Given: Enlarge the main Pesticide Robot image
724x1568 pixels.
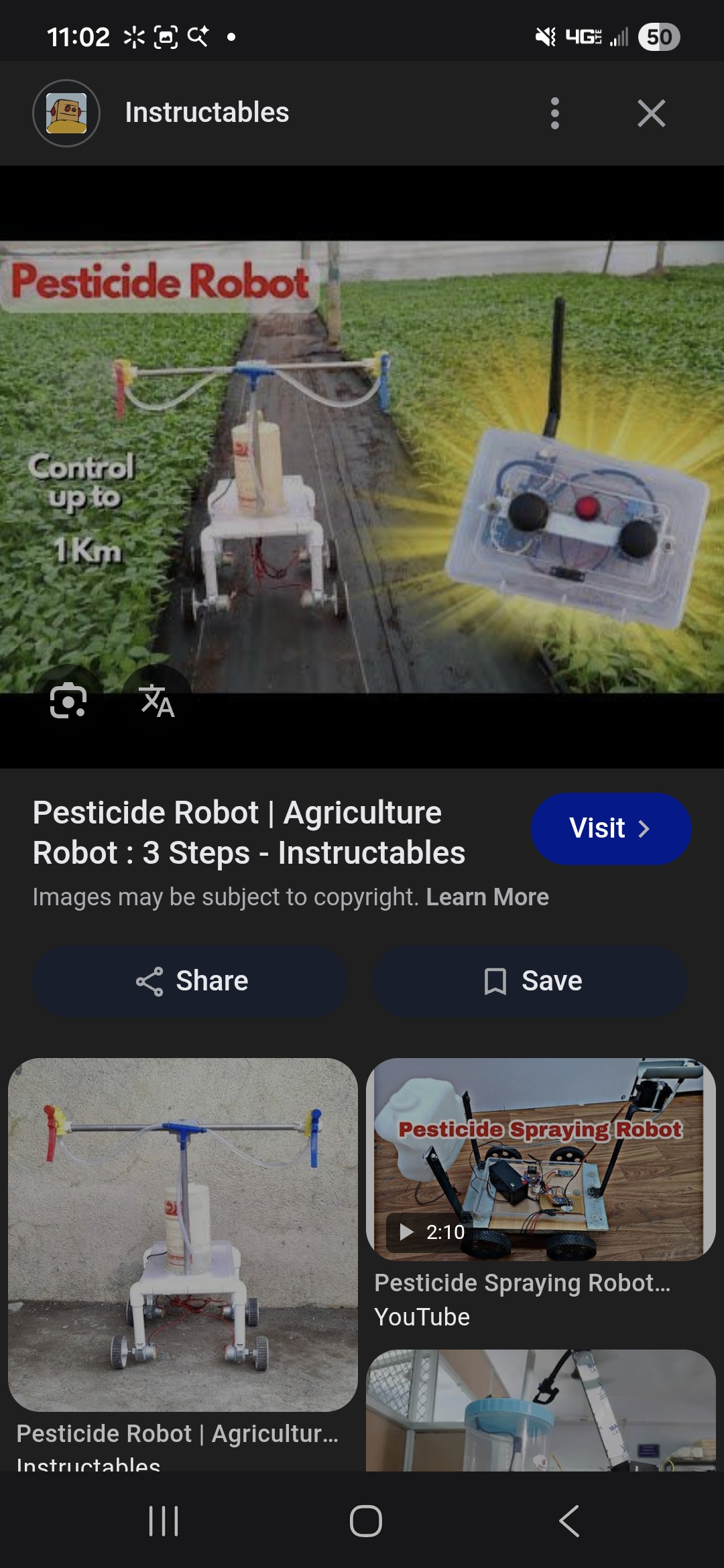Looking at the screenshot, I should tap(362, 466).
